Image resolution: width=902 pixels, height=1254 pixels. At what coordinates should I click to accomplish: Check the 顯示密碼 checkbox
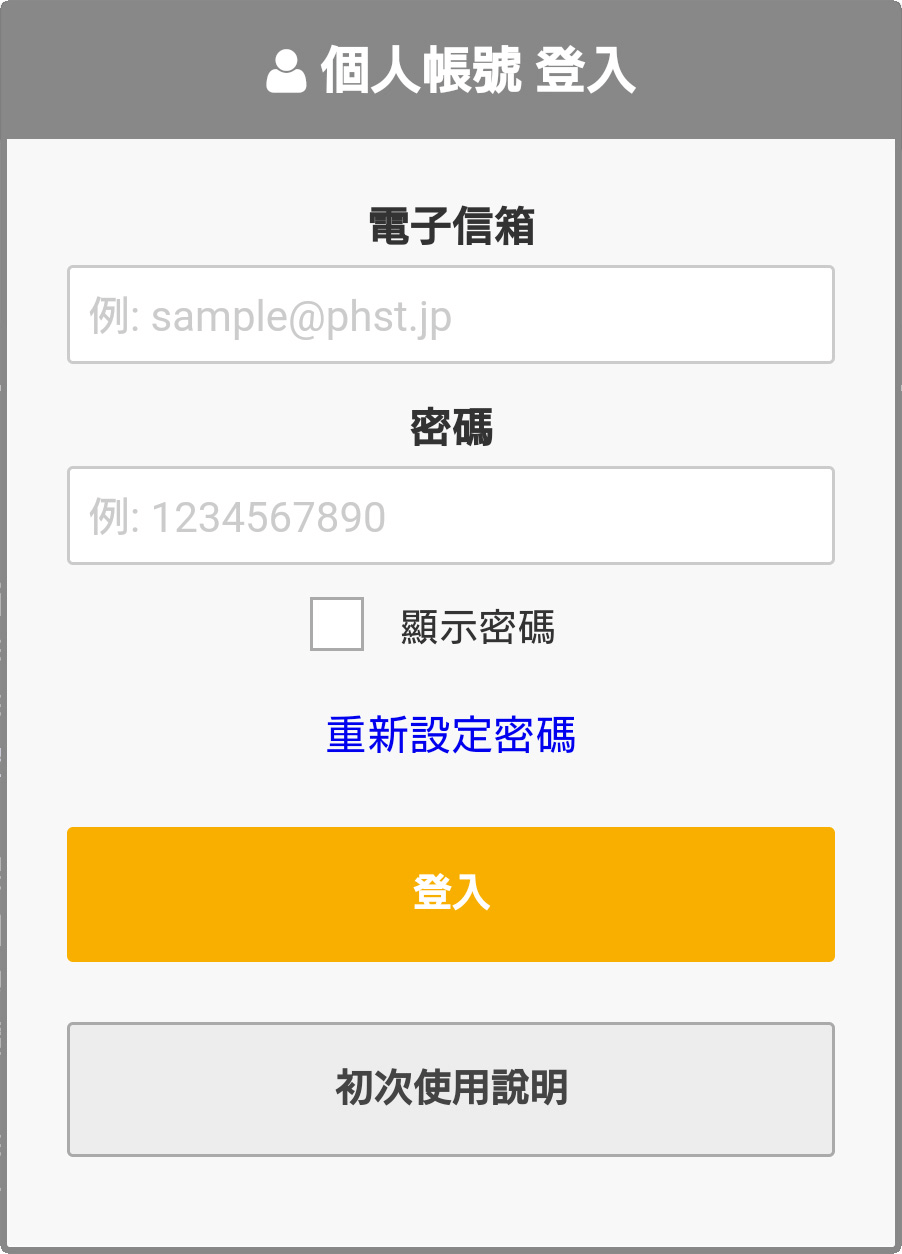(x=337, y=624)
